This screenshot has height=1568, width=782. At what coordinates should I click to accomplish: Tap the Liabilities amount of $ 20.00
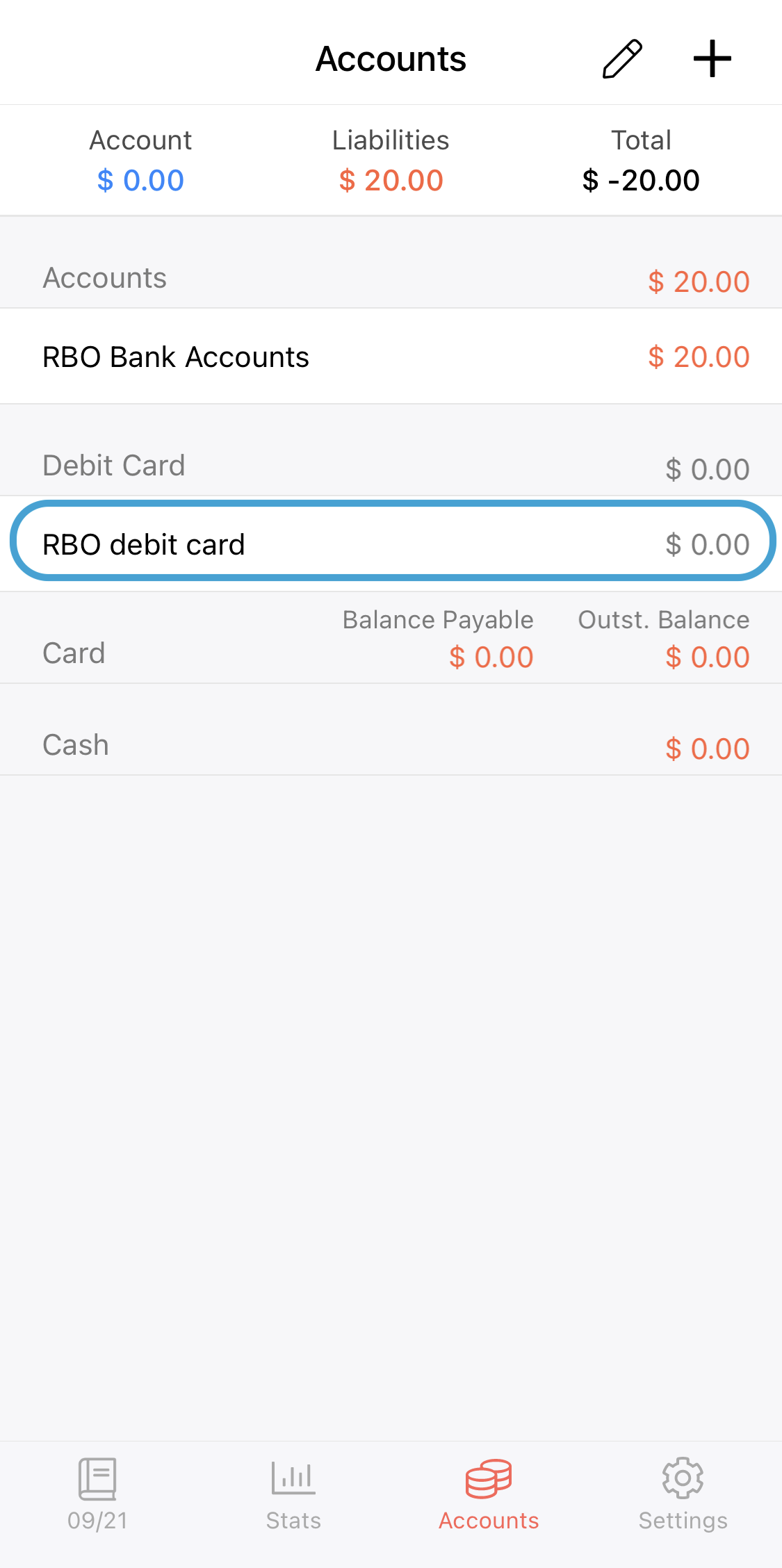[391, 180]
